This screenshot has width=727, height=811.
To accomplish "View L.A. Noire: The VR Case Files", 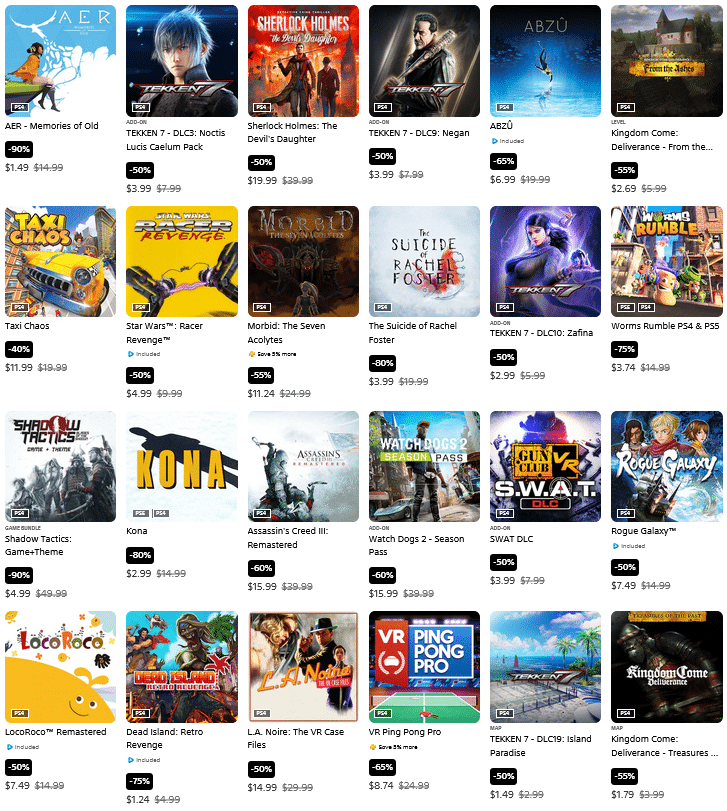I will tap(303, 666).
